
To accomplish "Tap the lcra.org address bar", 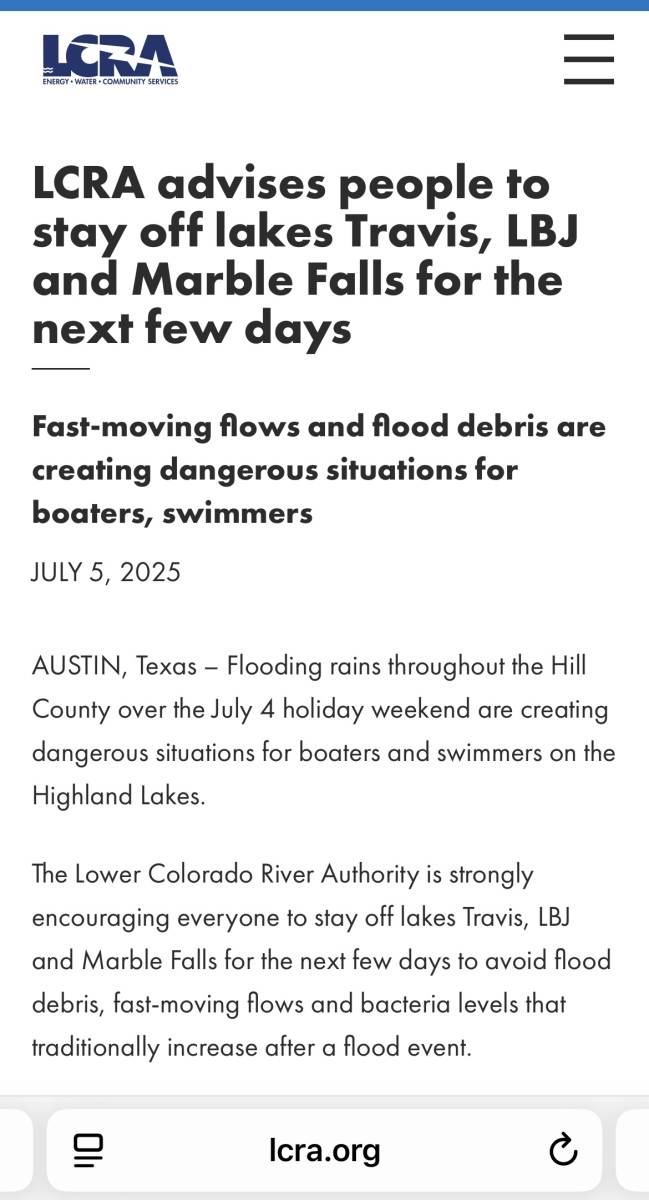I will click(x=325, y=1149).
